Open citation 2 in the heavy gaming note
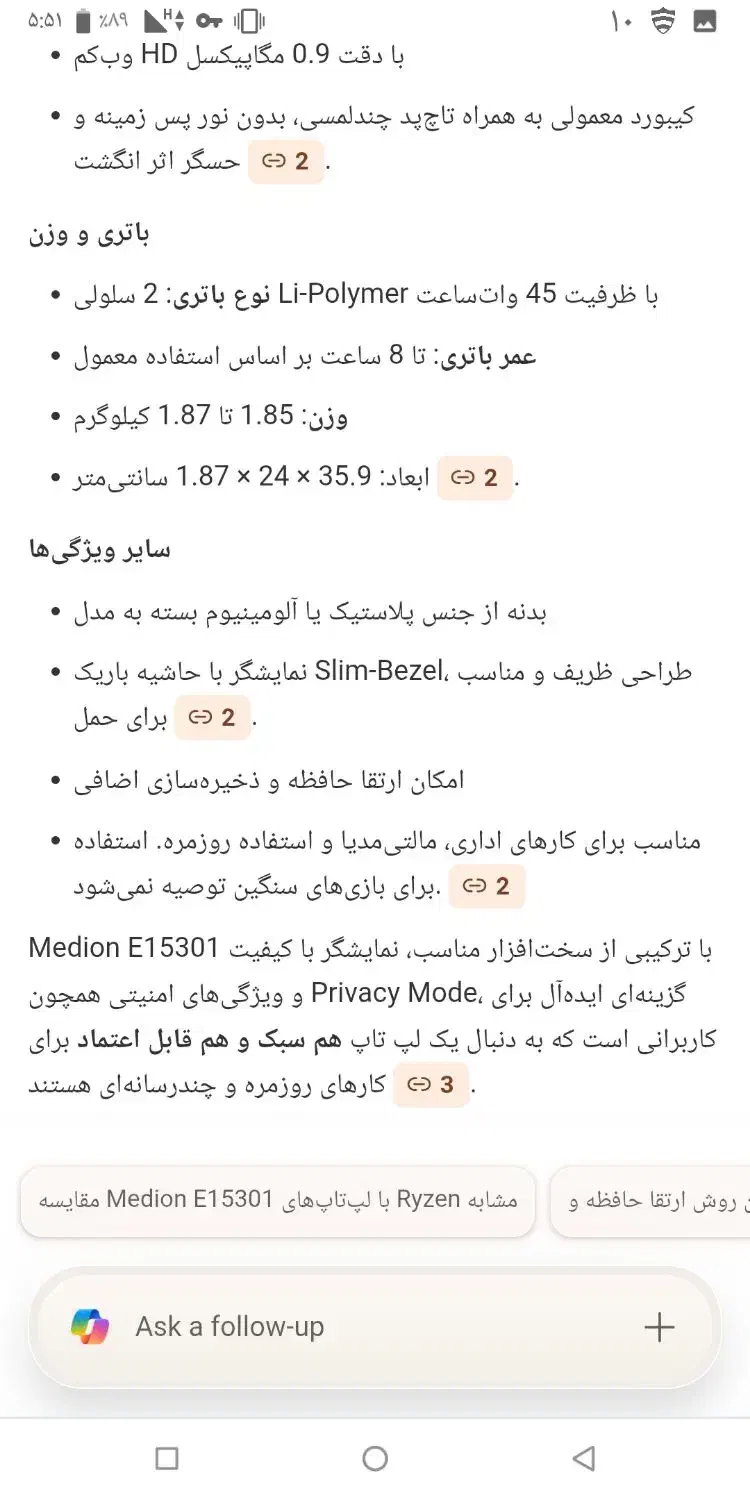This screenshot has height=1500, width=750. (487, 886)
